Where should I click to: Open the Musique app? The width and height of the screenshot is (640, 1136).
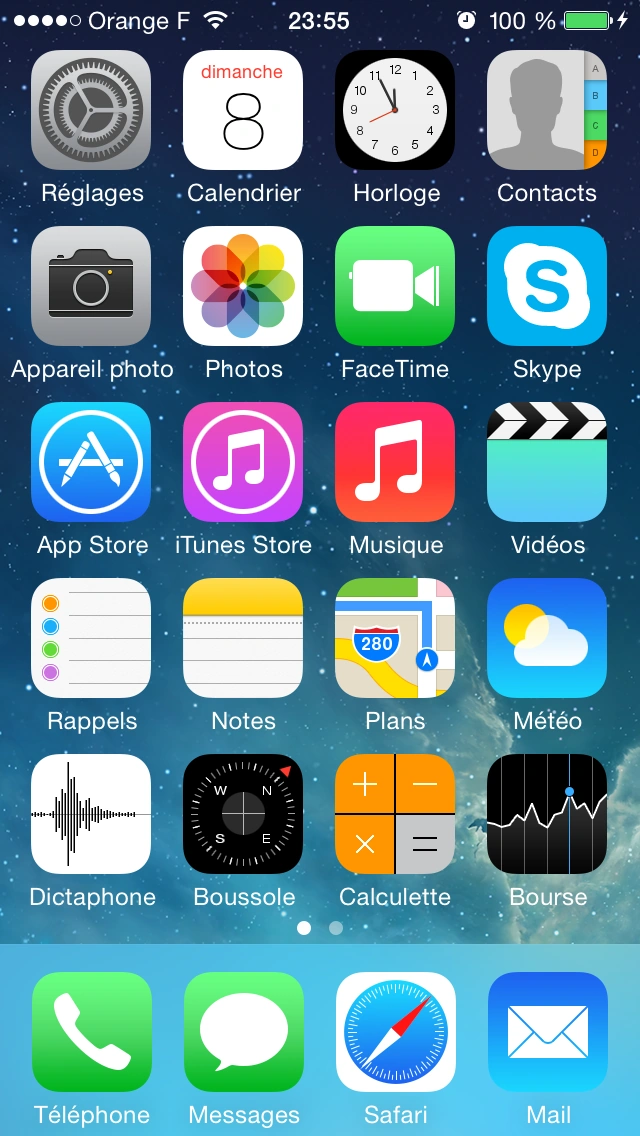(x=395, y=462)
